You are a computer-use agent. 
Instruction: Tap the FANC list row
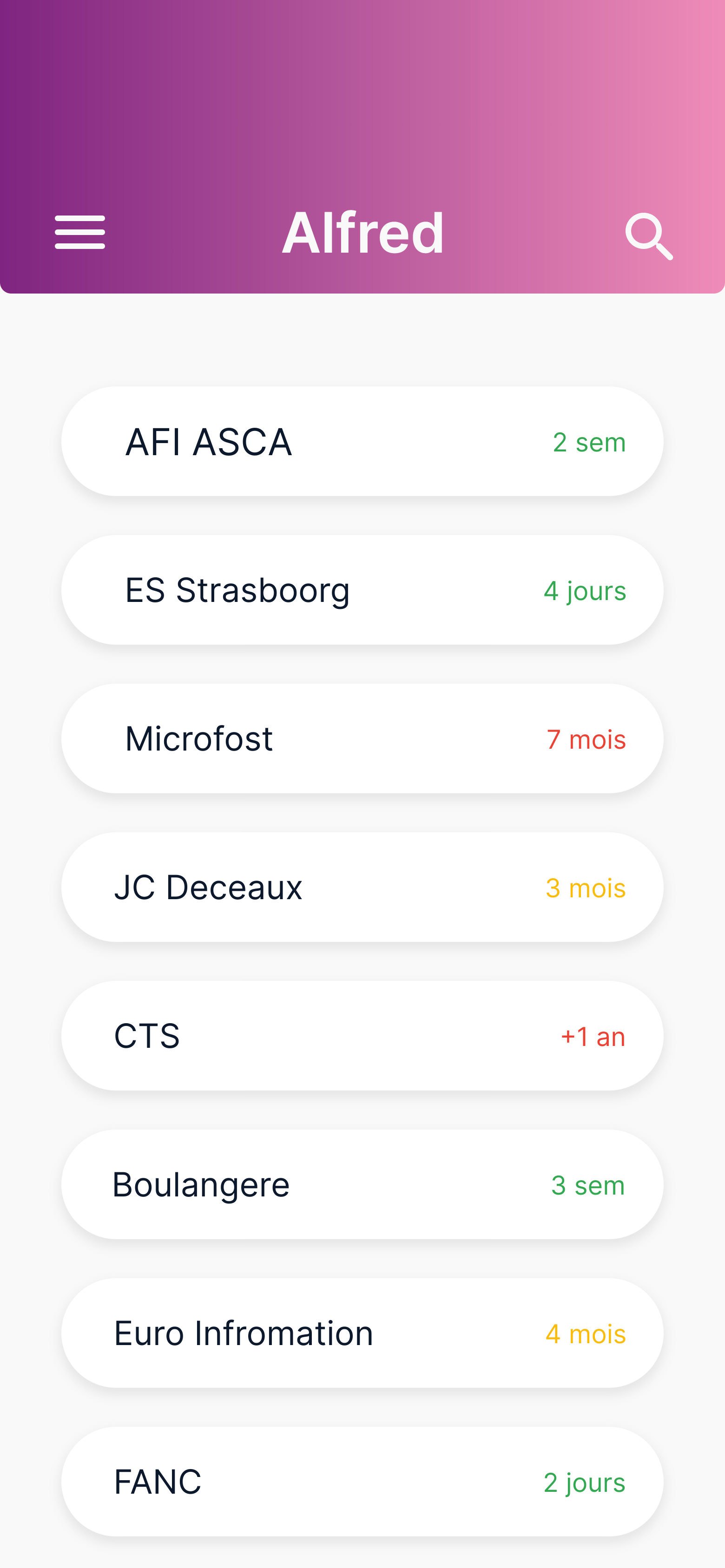coord(362,1482)
